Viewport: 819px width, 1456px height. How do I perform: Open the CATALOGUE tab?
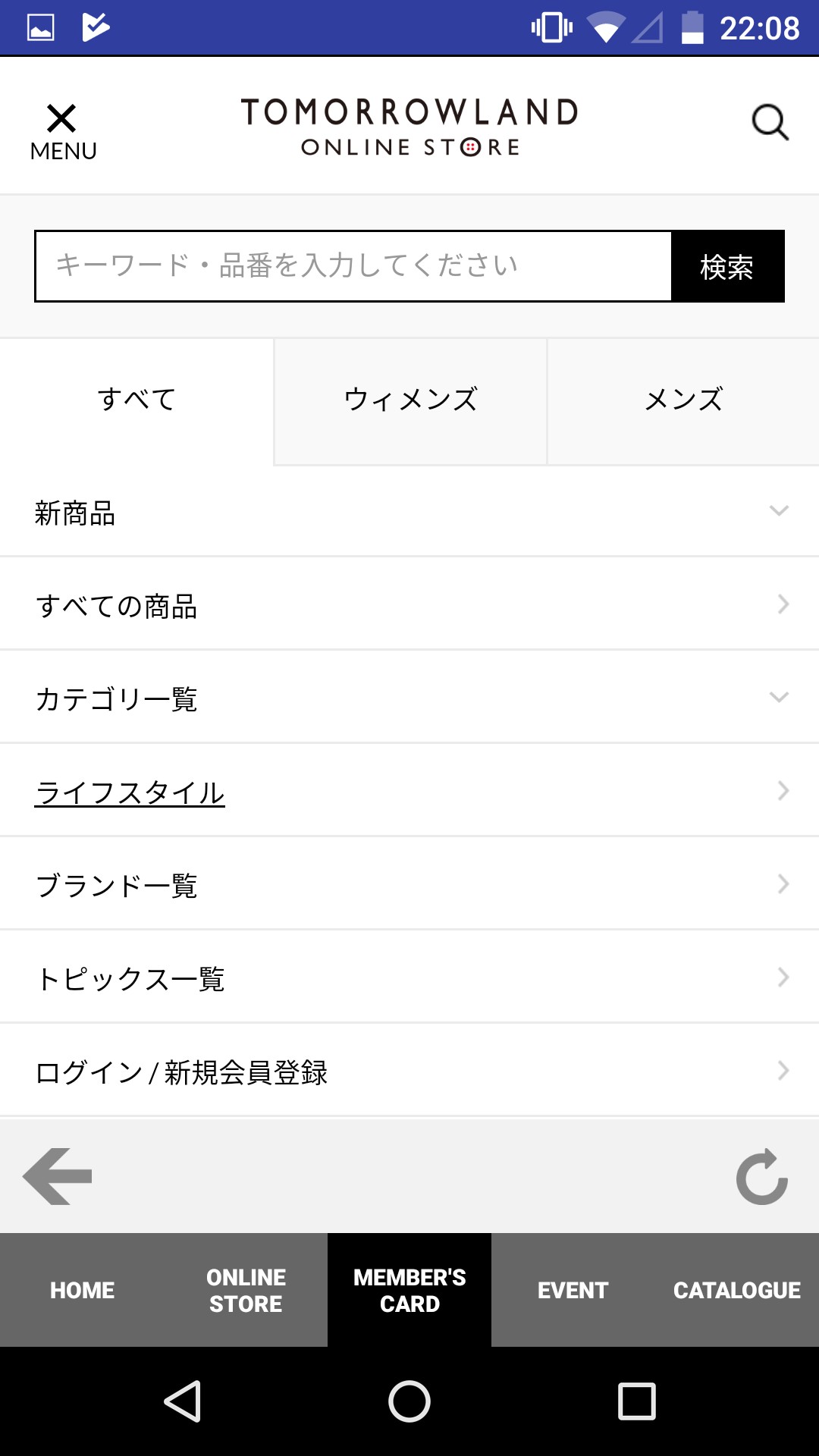[x=736, y=1290]
